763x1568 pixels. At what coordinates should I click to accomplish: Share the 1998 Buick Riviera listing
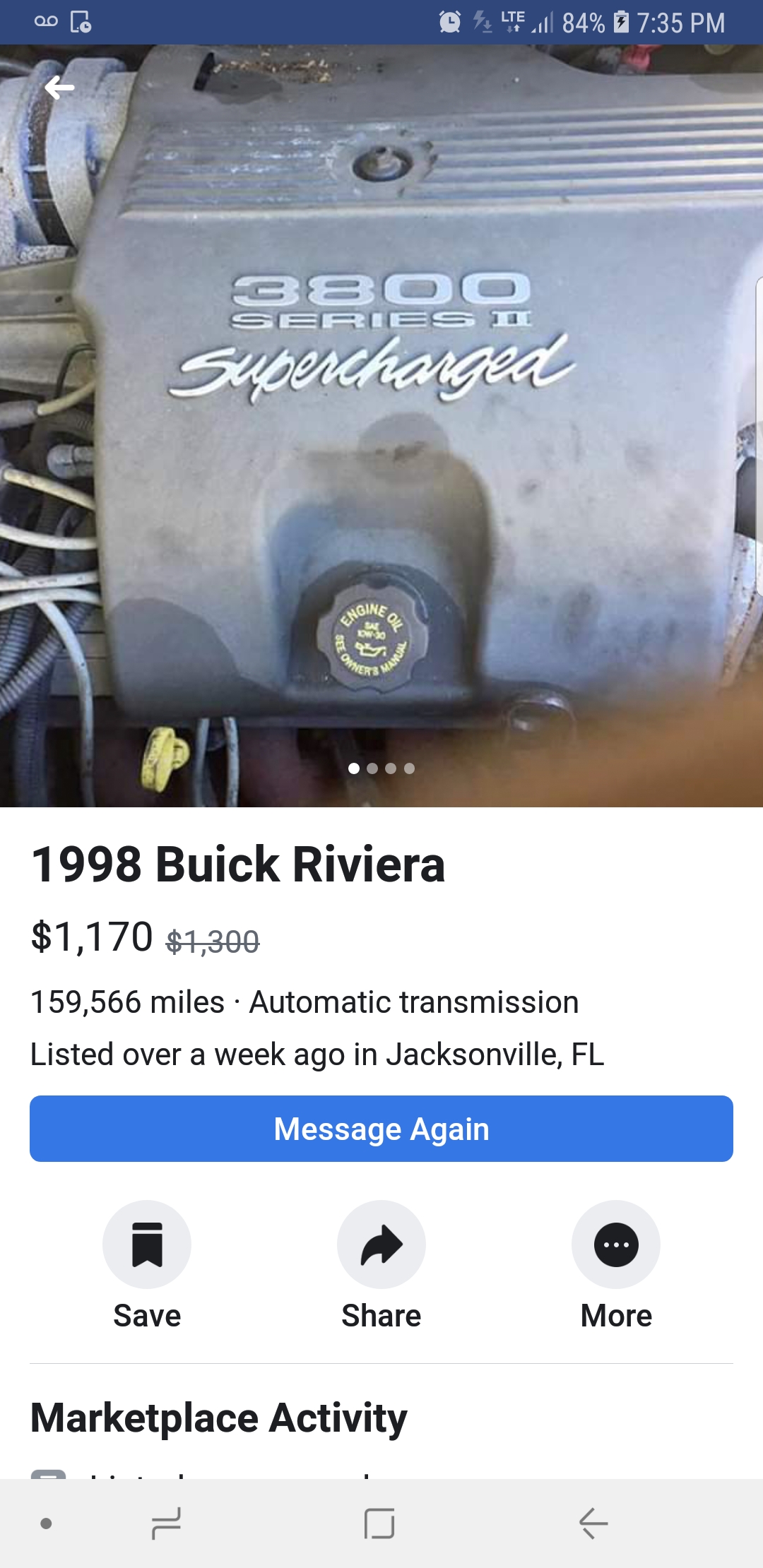click(x=381, y=1245)
